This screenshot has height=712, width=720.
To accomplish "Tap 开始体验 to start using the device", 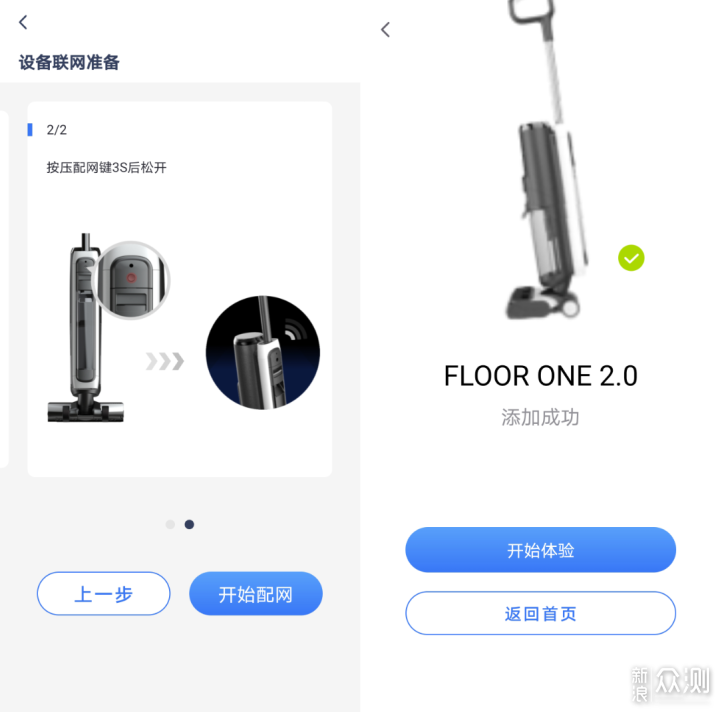I will coord(540,550).
